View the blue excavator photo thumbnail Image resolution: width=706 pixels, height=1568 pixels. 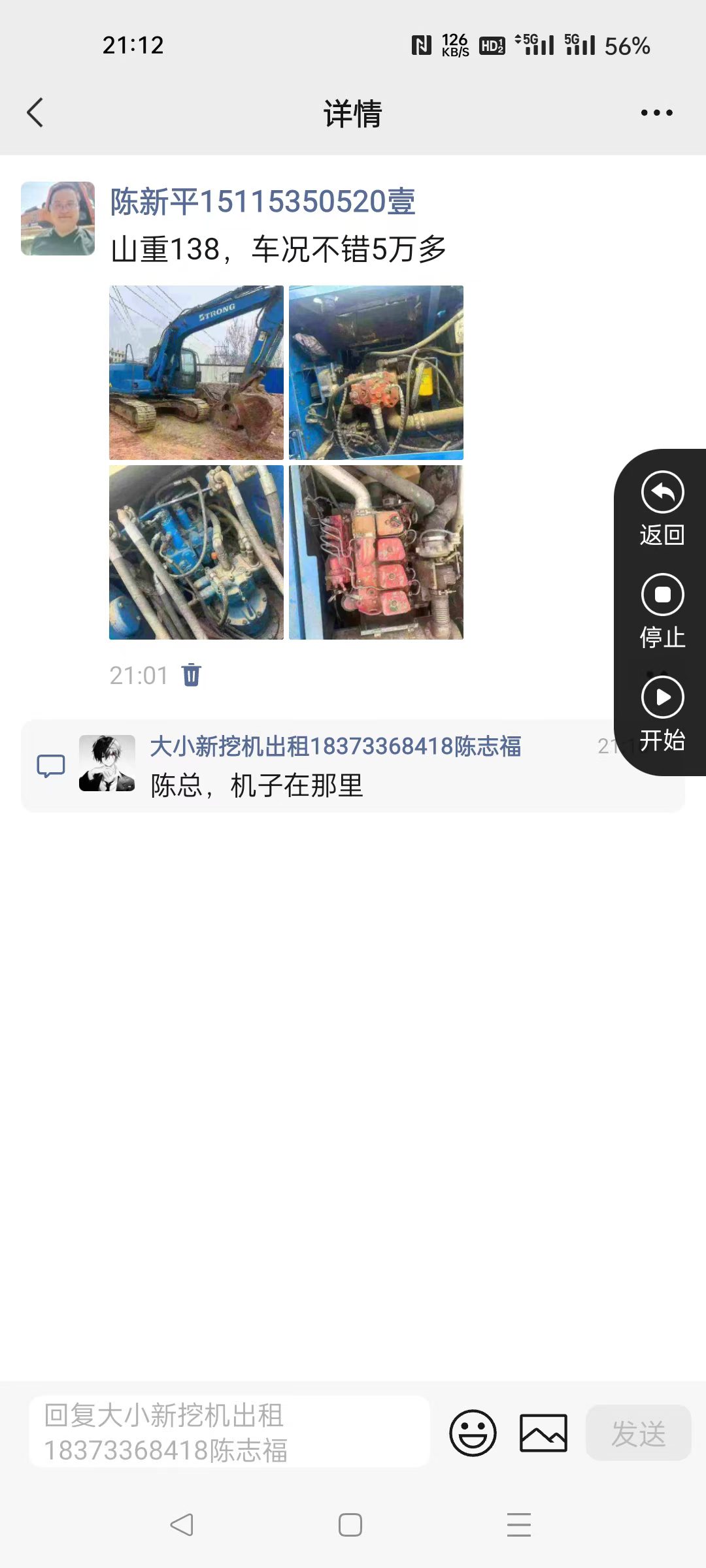(x=195, y=372)
